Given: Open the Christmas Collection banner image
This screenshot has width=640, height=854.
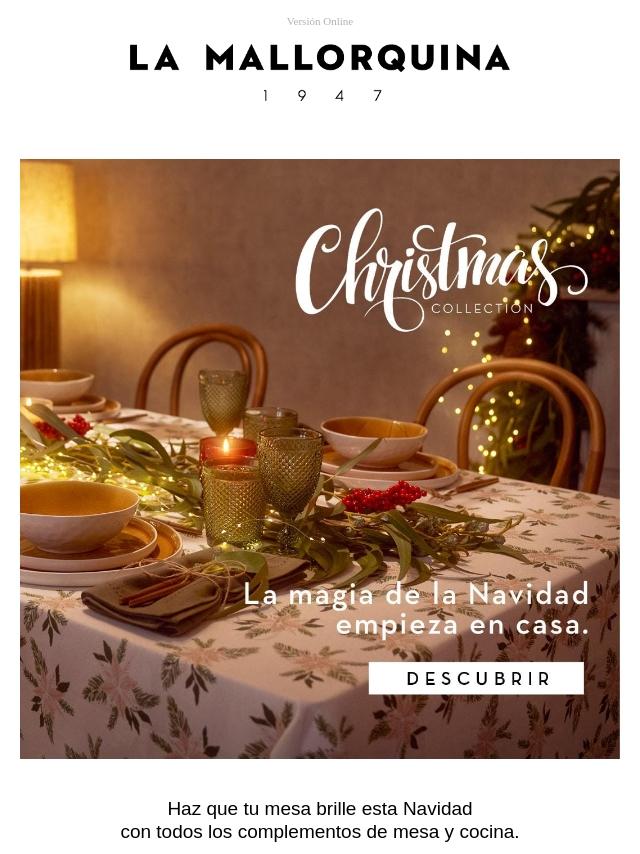Looking at the screenshot, I should coord(320,459).
